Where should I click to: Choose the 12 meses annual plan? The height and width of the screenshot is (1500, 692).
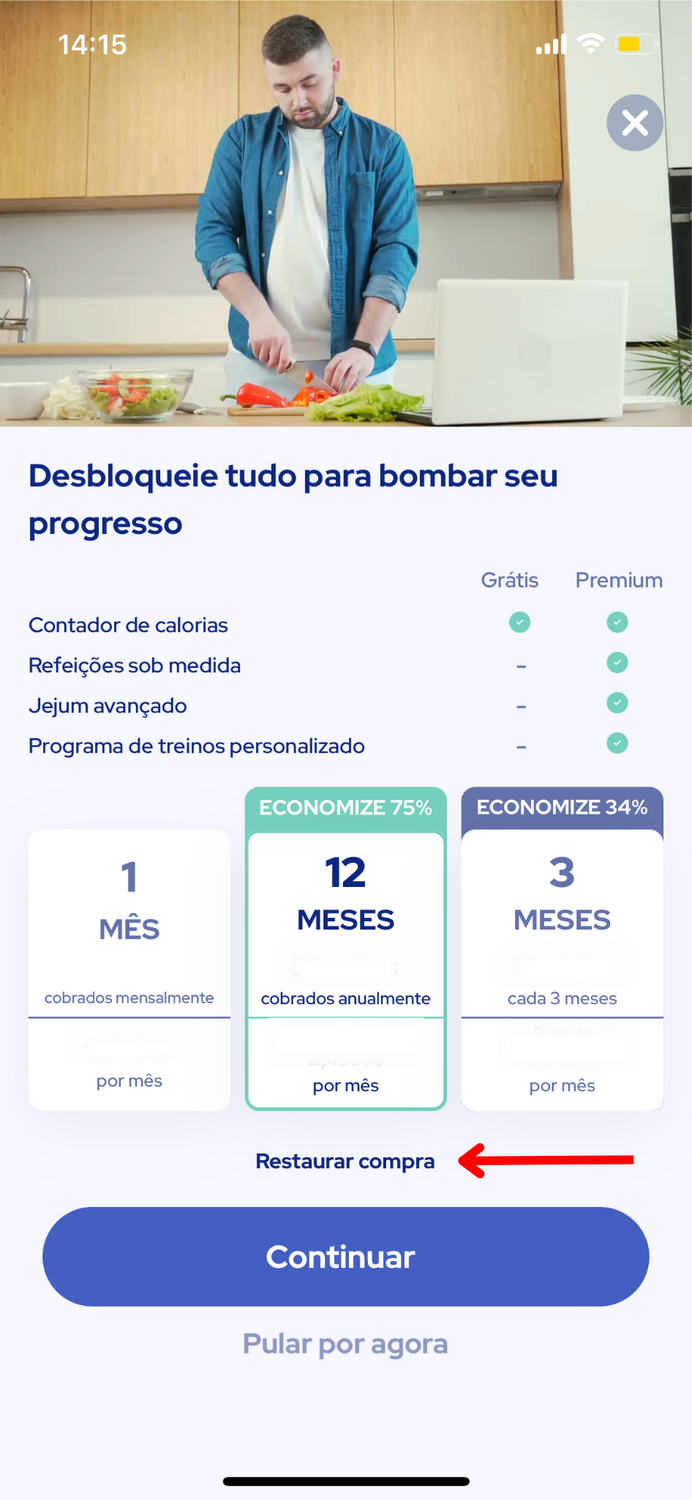pyautogui.click(x=346, y=969)
